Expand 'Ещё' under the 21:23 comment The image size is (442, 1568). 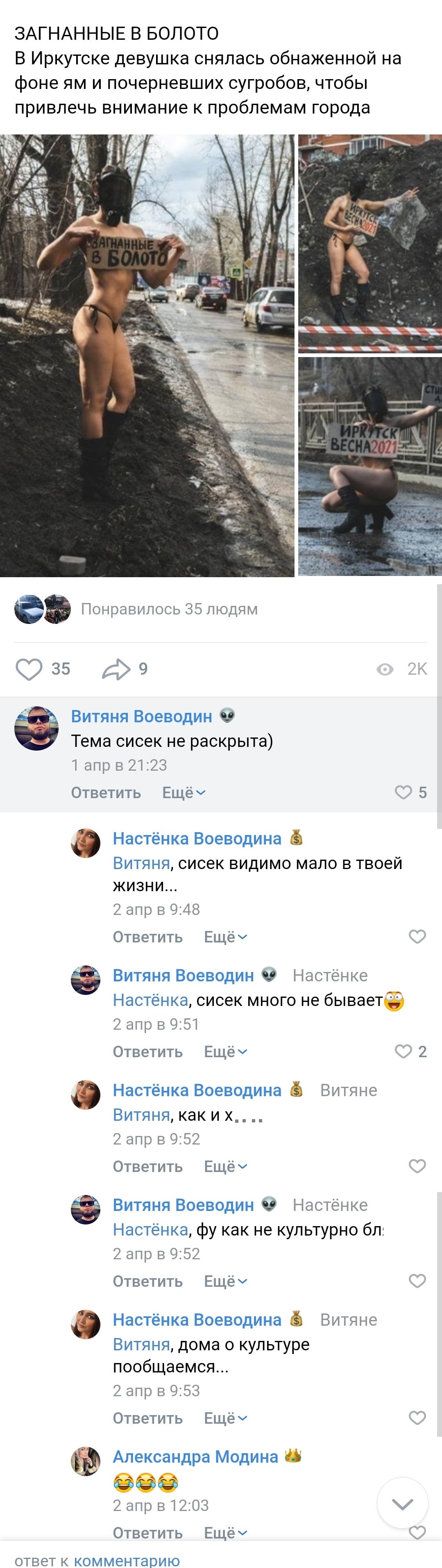(x=184, y=792)
